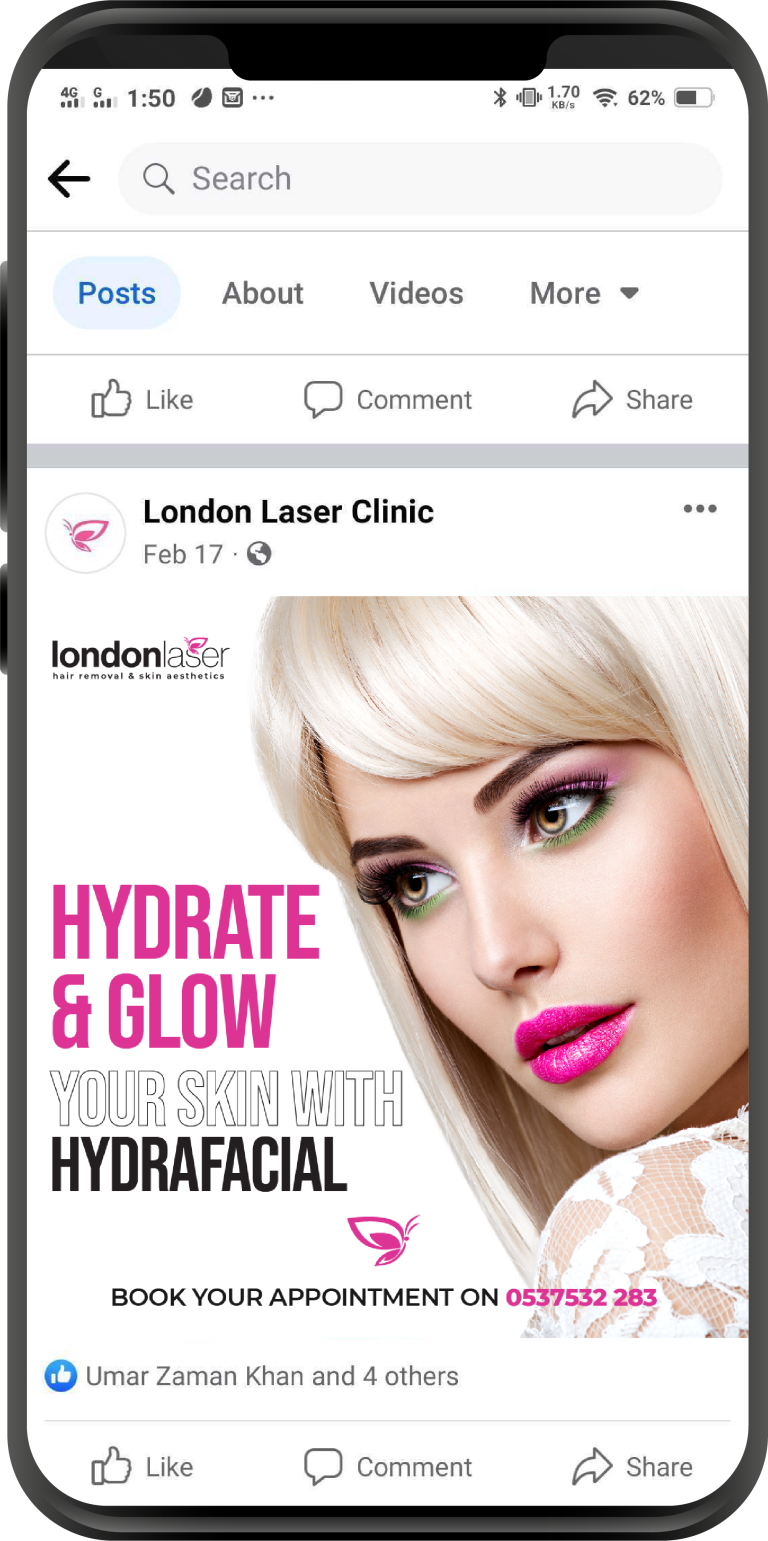Like the Hydrate & Glow post below the image
Image resolution: width=768 pixels, height=1541 pixels.
[x=142, y=1467]
